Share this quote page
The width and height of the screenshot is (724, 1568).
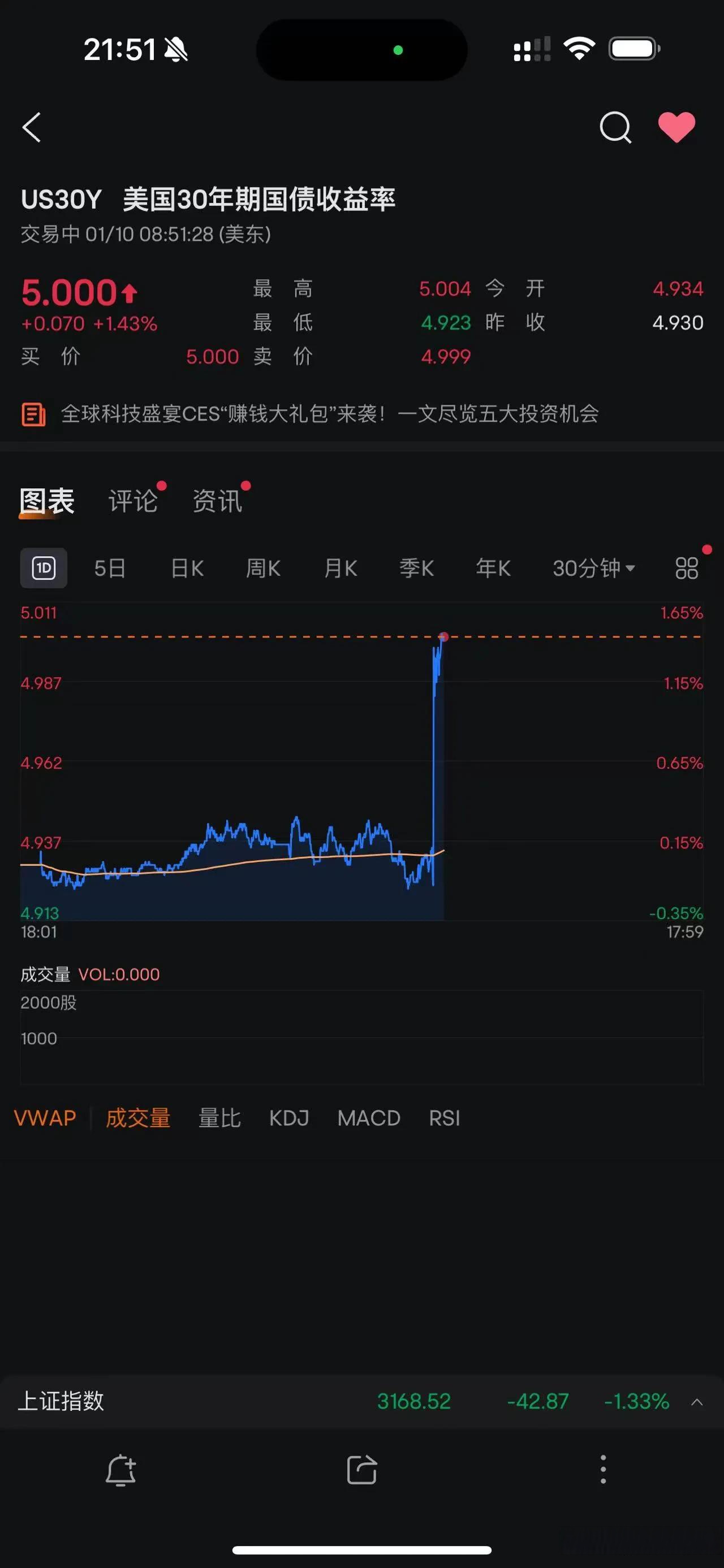pos(361,1470)
